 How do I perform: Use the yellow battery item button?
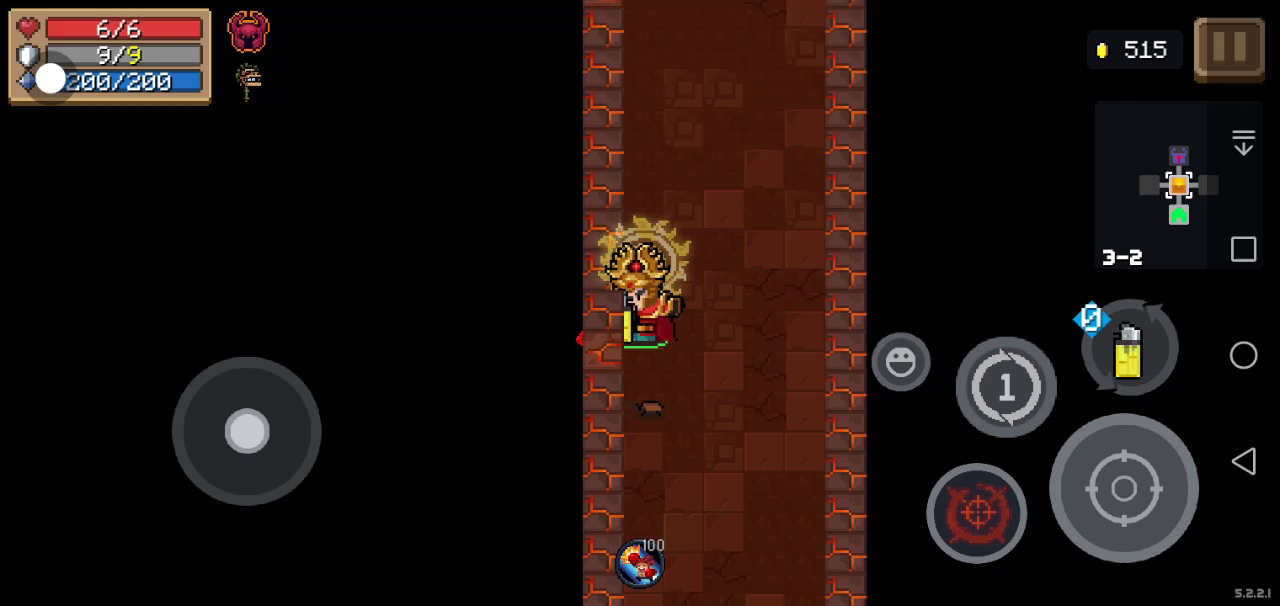tap(1130, 349)
